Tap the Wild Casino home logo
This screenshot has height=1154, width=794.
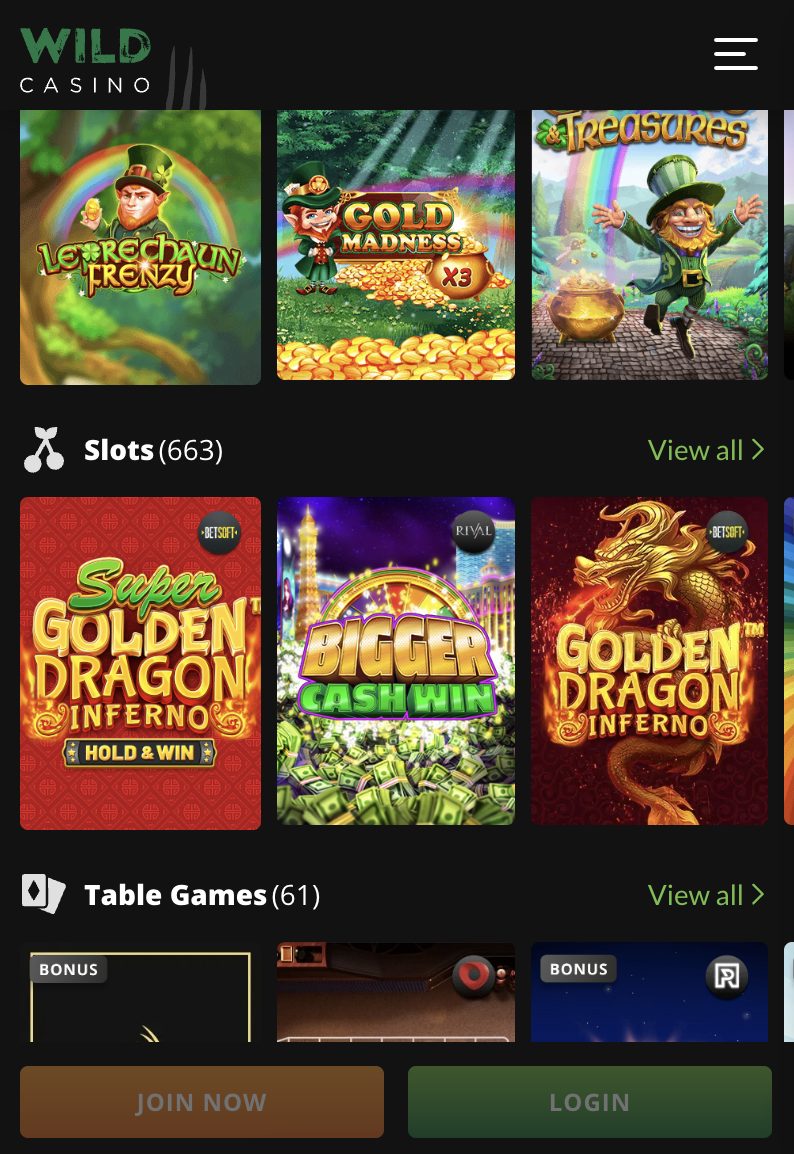pyautogui.click(x=86, y=61)
